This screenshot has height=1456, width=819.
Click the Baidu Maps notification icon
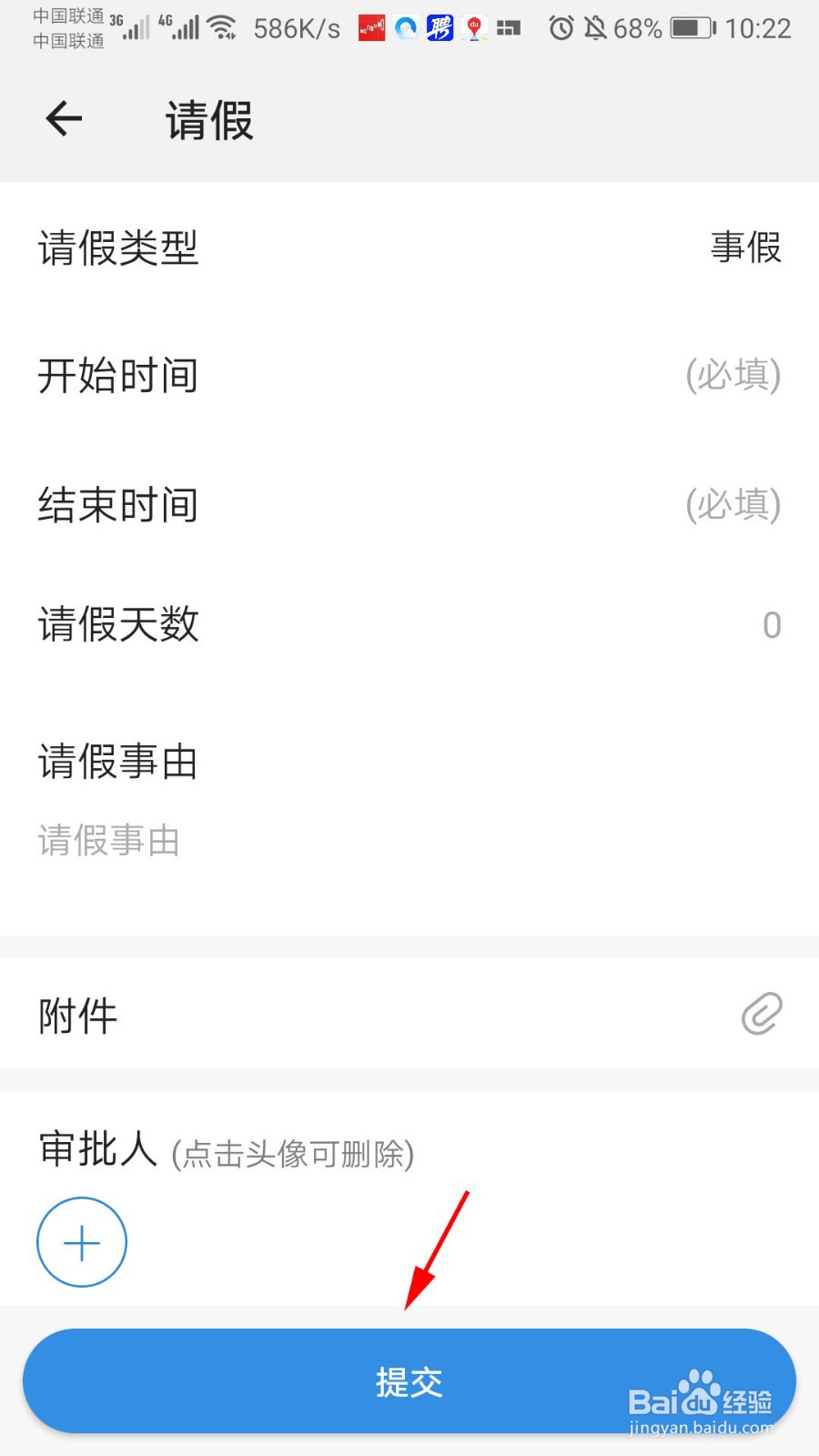[473, 28]
